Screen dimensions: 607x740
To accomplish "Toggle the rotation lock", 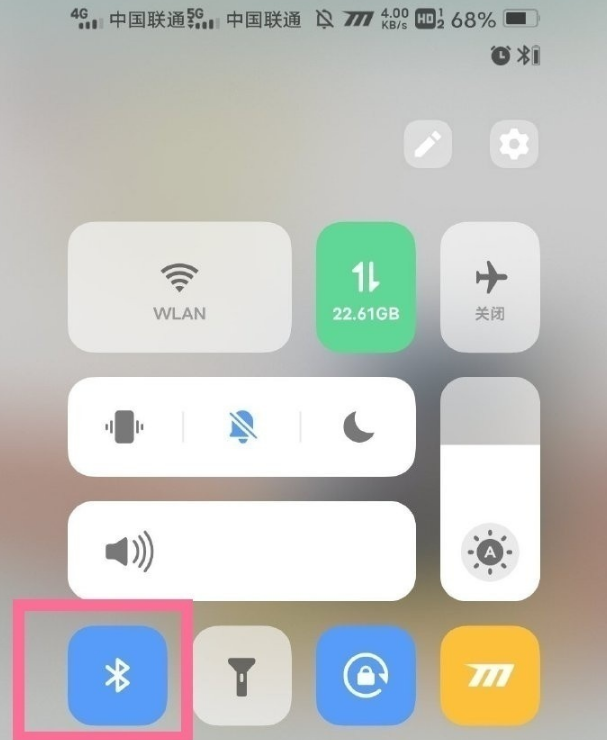I will click(x=365, y=676).
